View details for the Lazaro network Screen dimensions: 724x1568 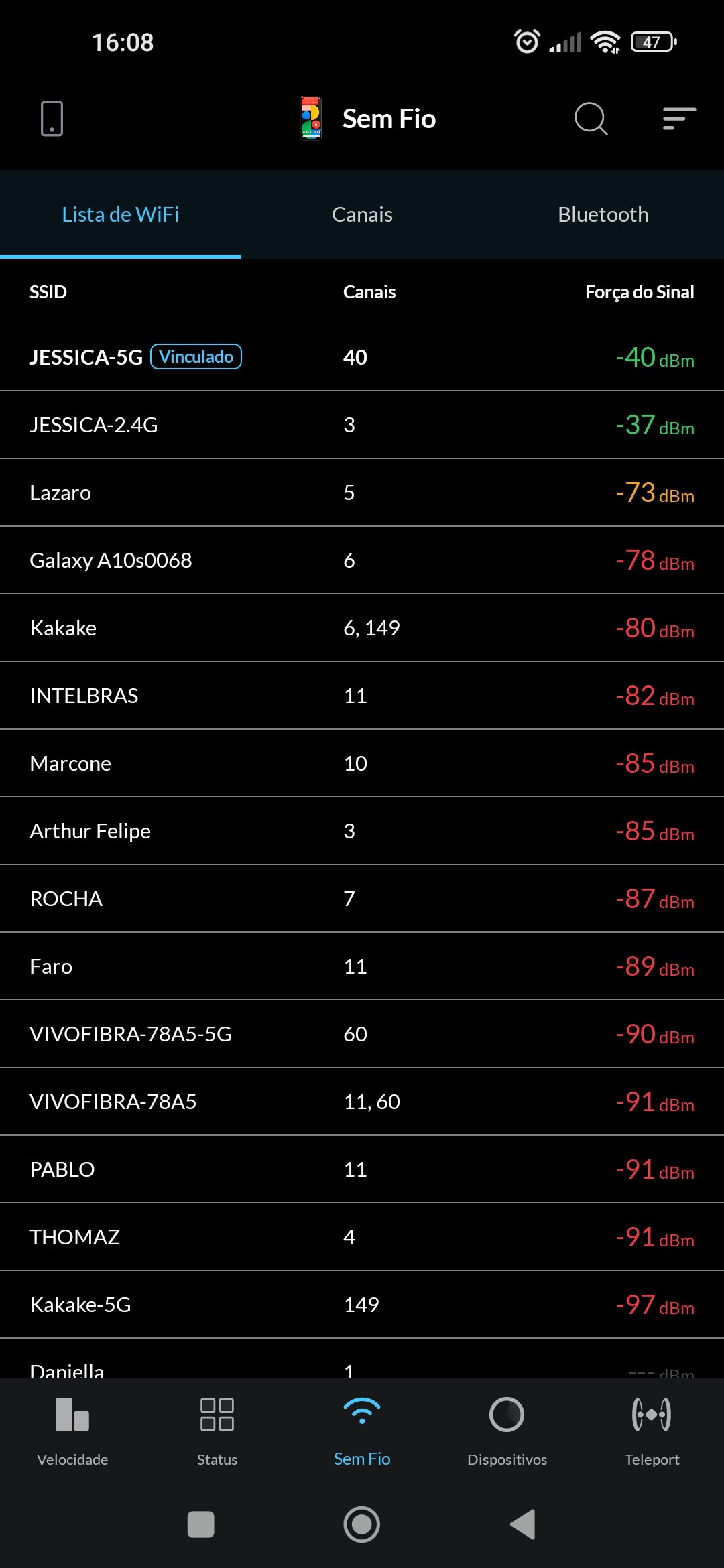point(362,493)
